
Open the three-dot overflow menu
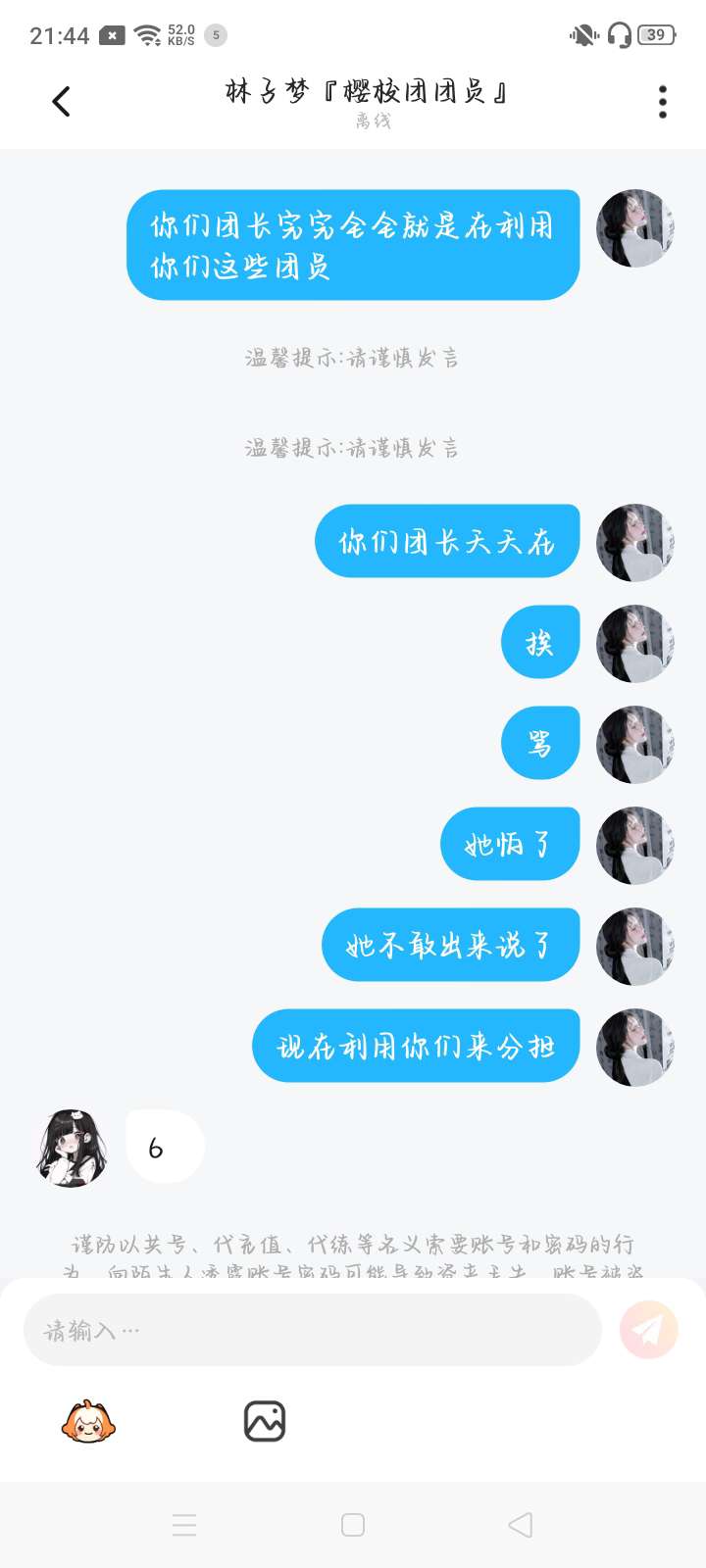pos(663,102)
